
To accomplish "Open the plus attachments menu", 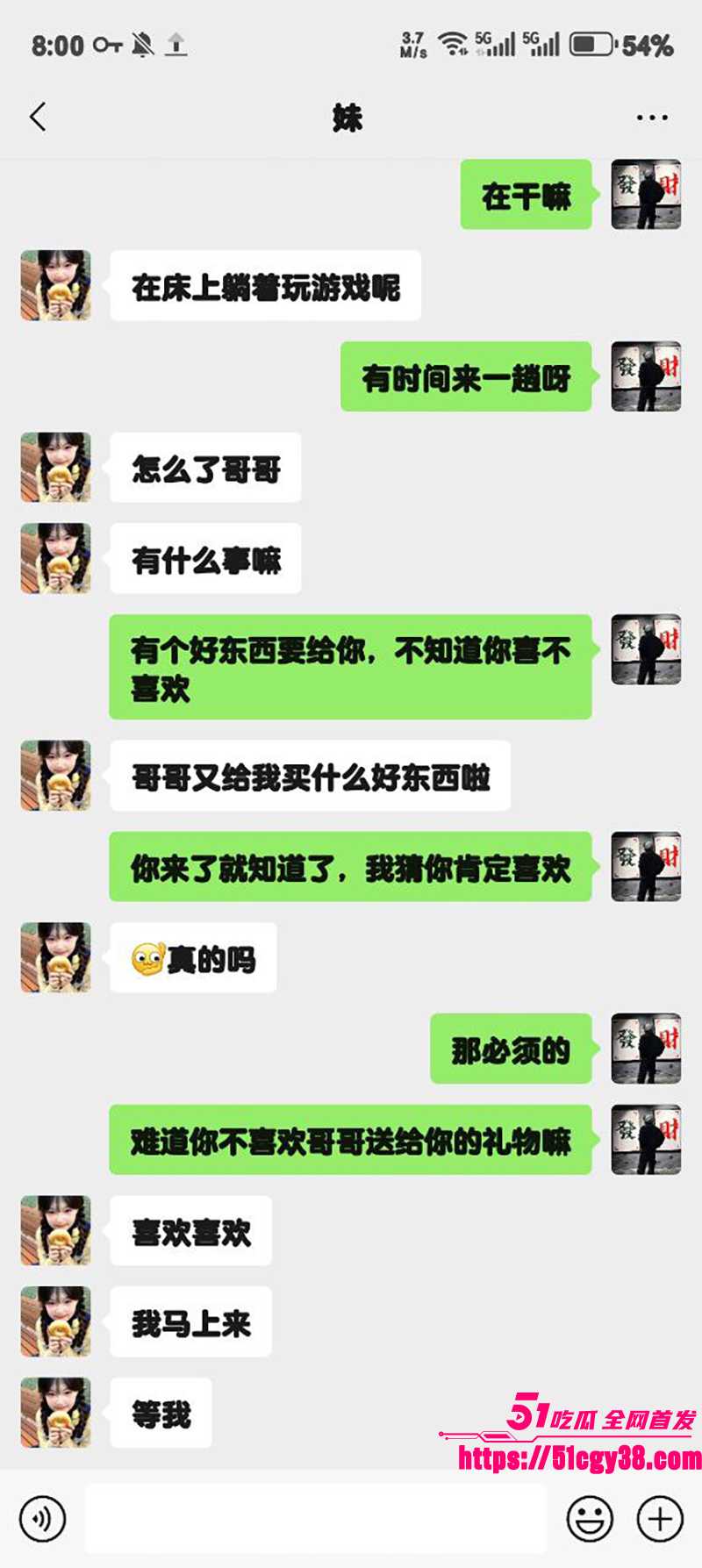I will (x=660, y=1519).
